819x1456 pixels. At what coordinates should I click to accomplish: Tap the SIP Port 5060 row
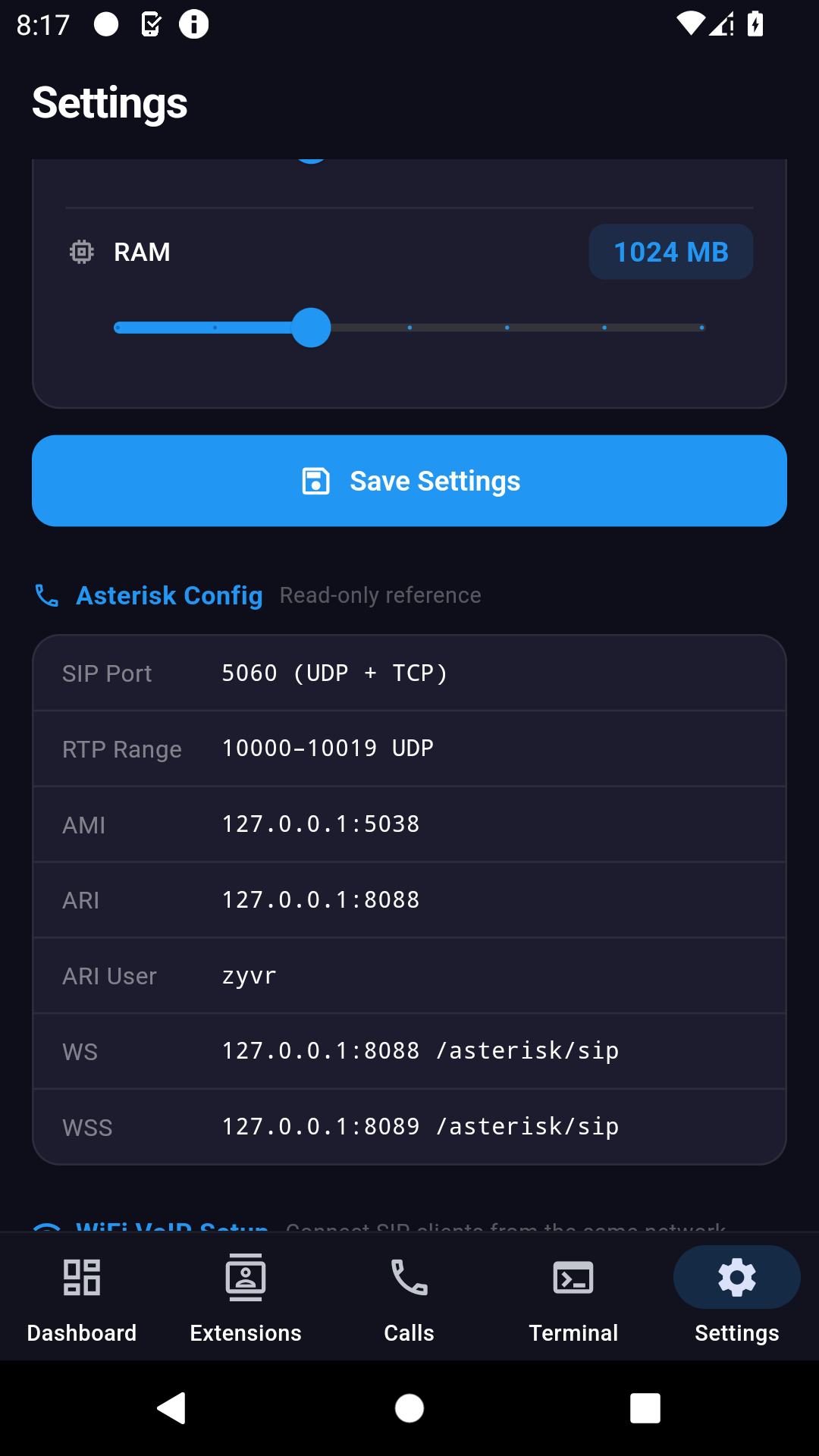click(409, 672)
